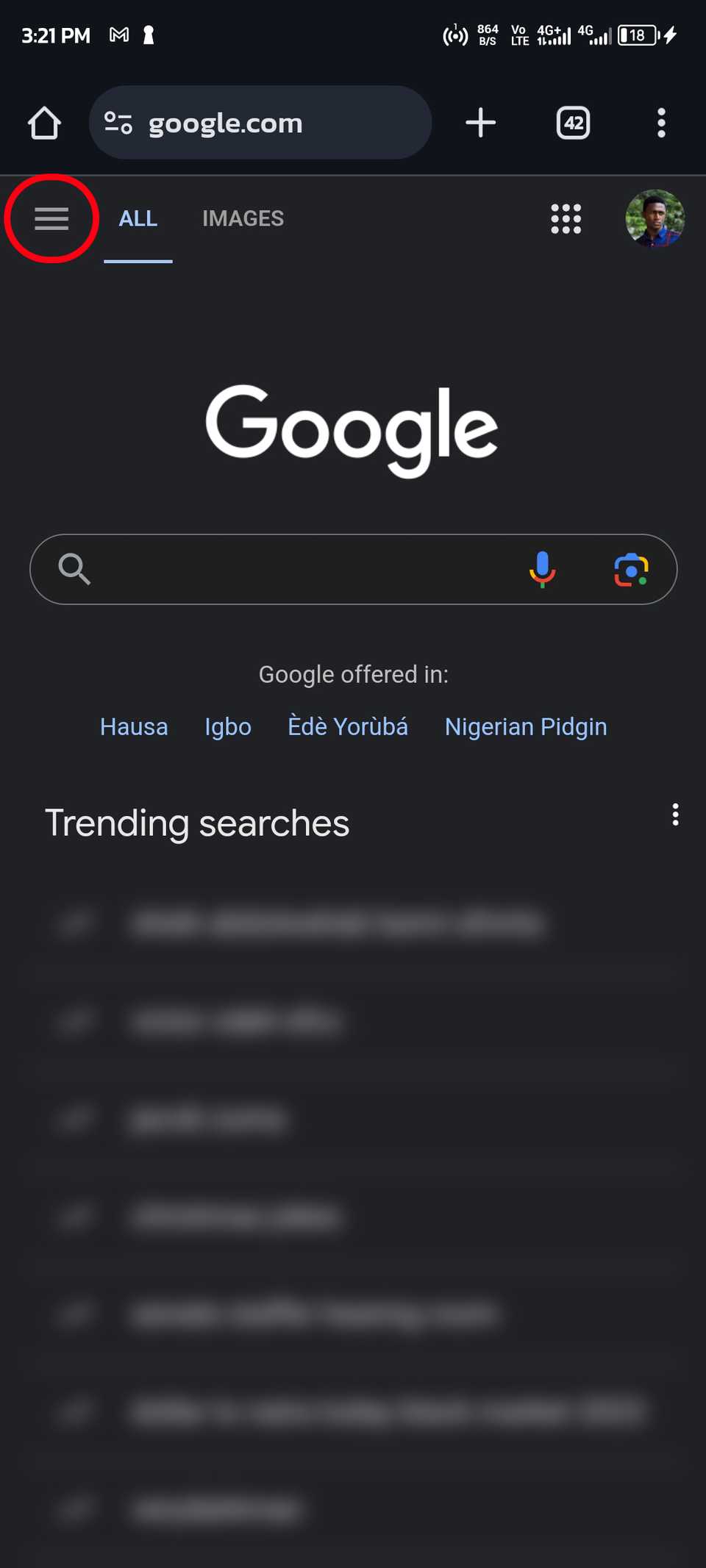Open the Google account profile picture
The height and width of the screenshot is (1568, 706).
(x=654, y=218)
